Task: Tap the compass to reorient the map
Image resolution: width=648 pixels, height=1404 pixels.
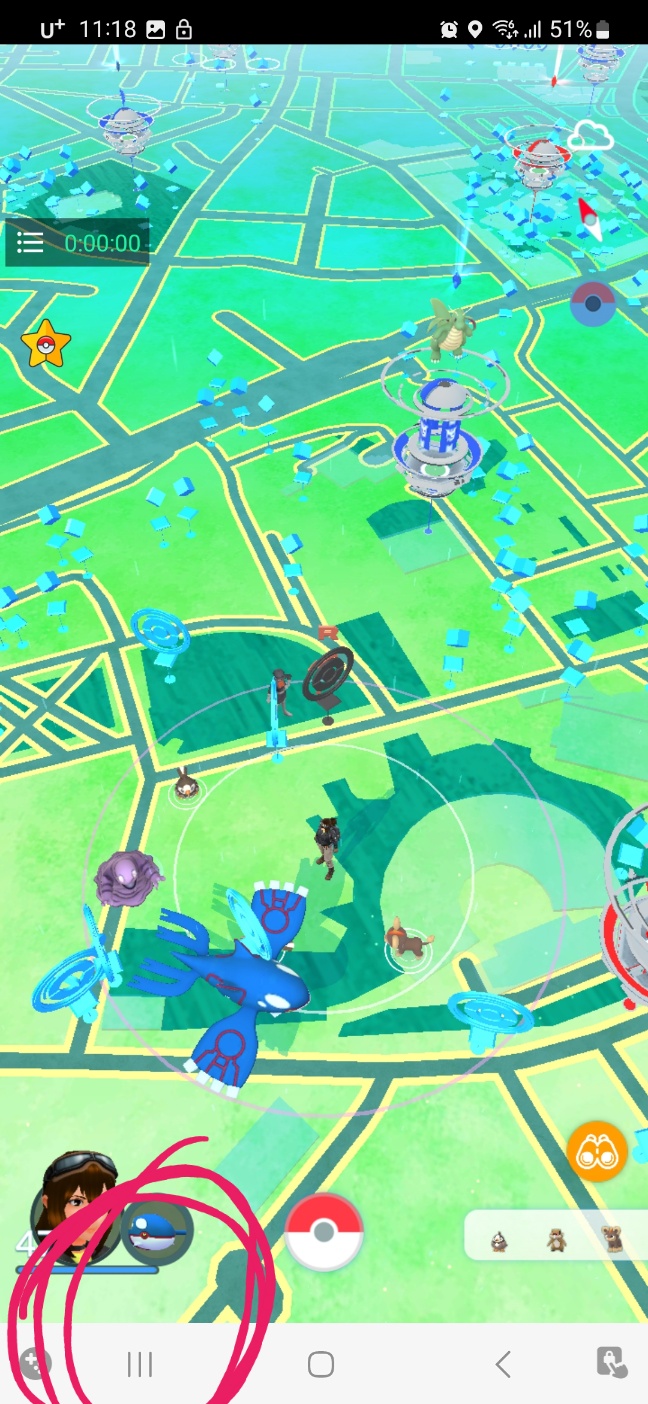Action: click(591, 218)
